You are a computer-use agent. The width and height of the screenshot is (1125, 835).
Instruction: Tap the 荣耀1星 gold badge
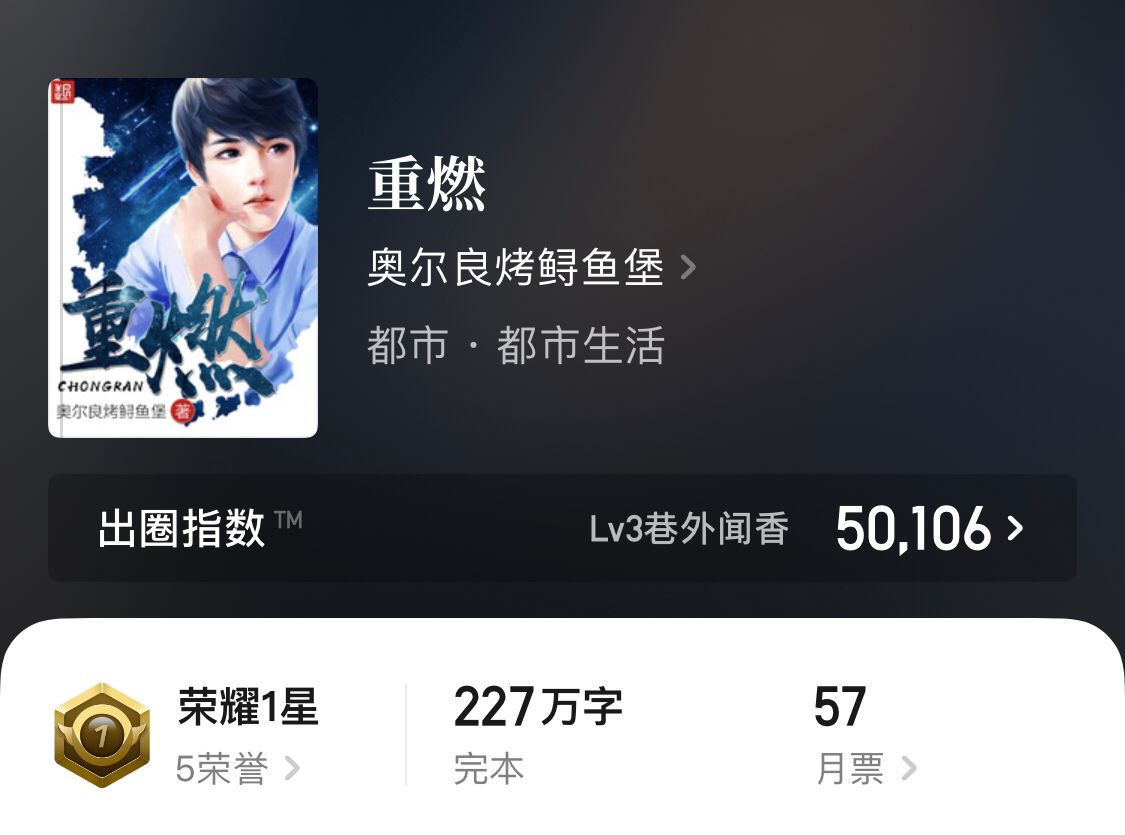(101, 735)
